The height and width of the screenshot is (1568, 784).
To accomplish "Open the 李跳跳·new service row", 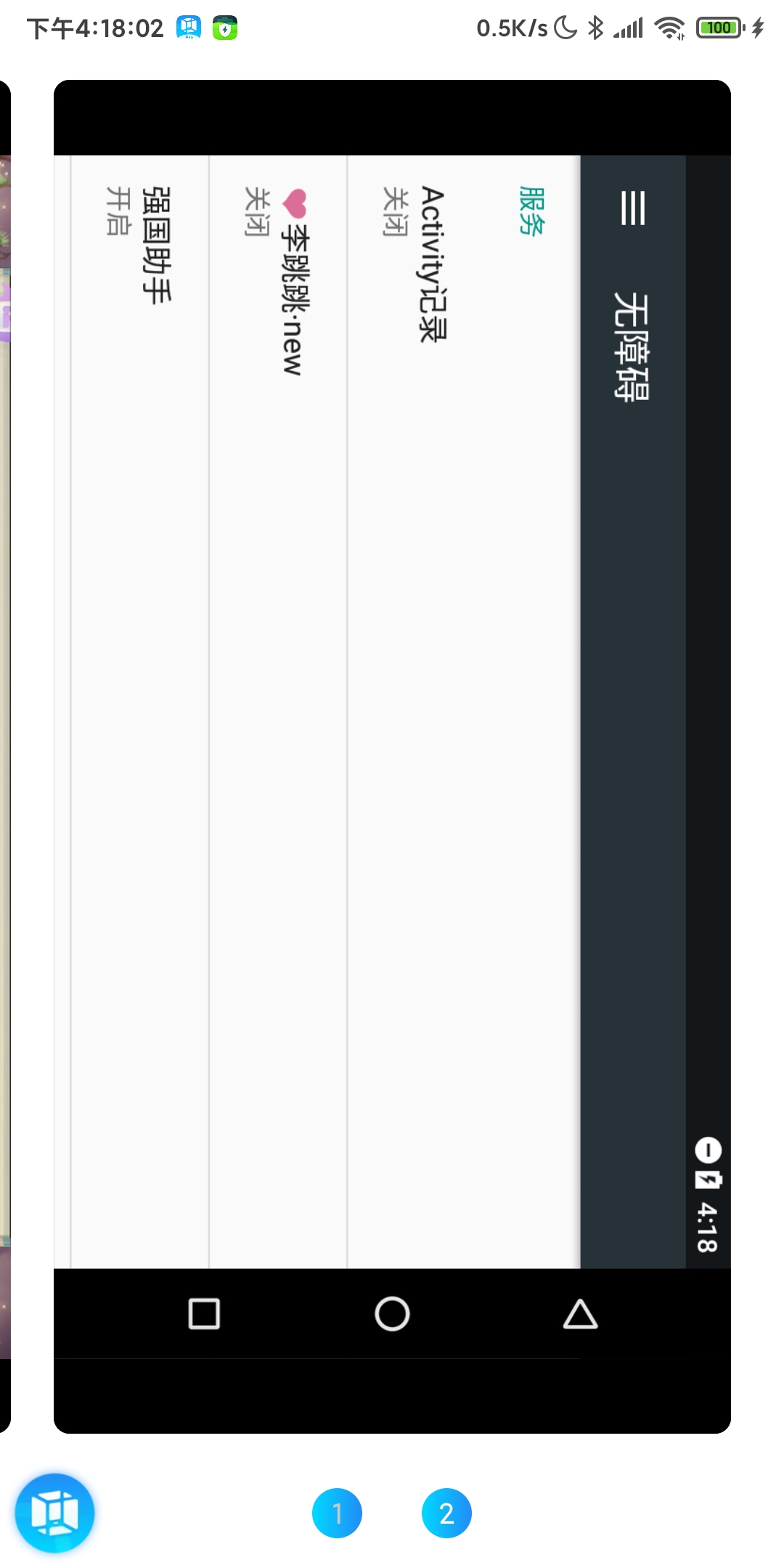I will pos(278,282).
